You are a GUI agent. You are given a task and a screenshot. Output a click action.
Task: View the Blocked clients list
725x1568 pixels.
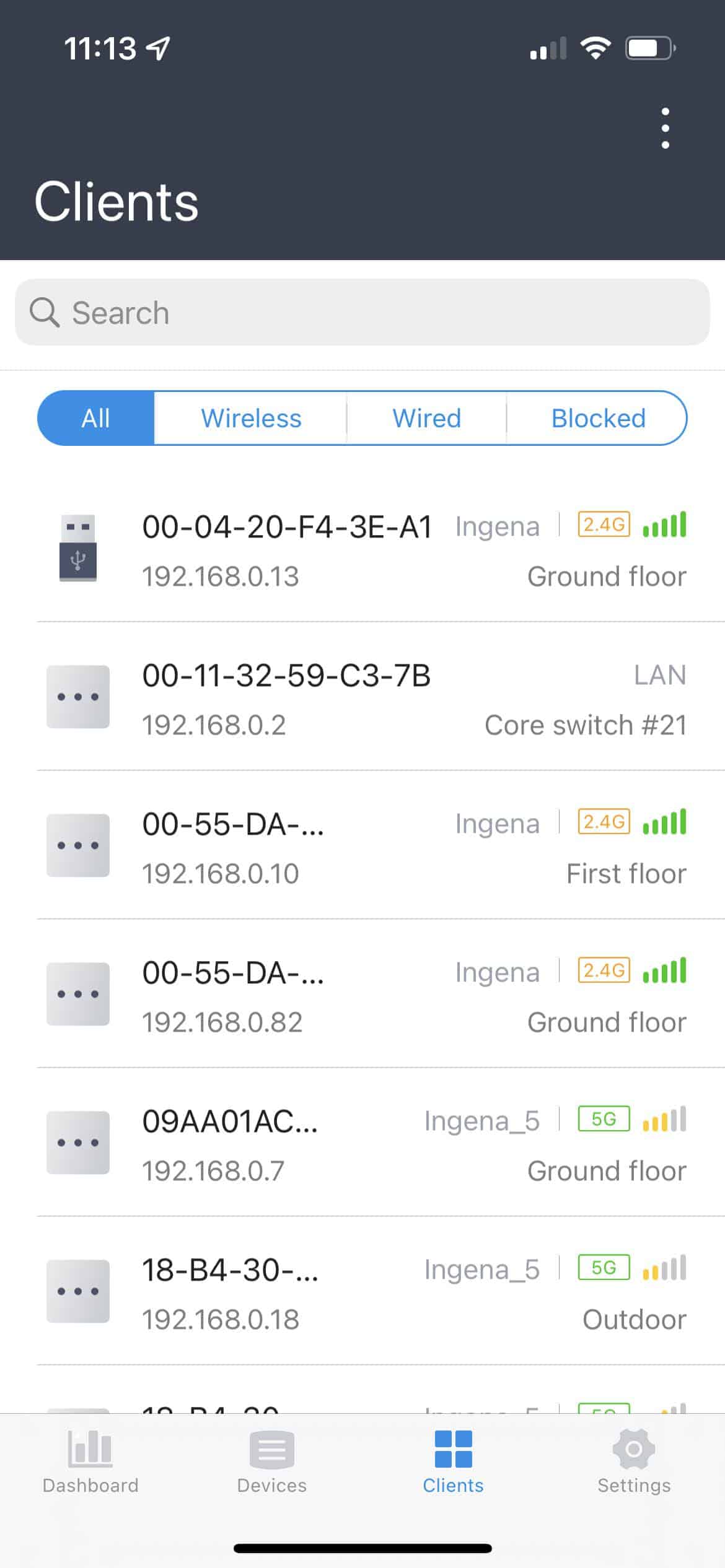[x=598, y=418]
